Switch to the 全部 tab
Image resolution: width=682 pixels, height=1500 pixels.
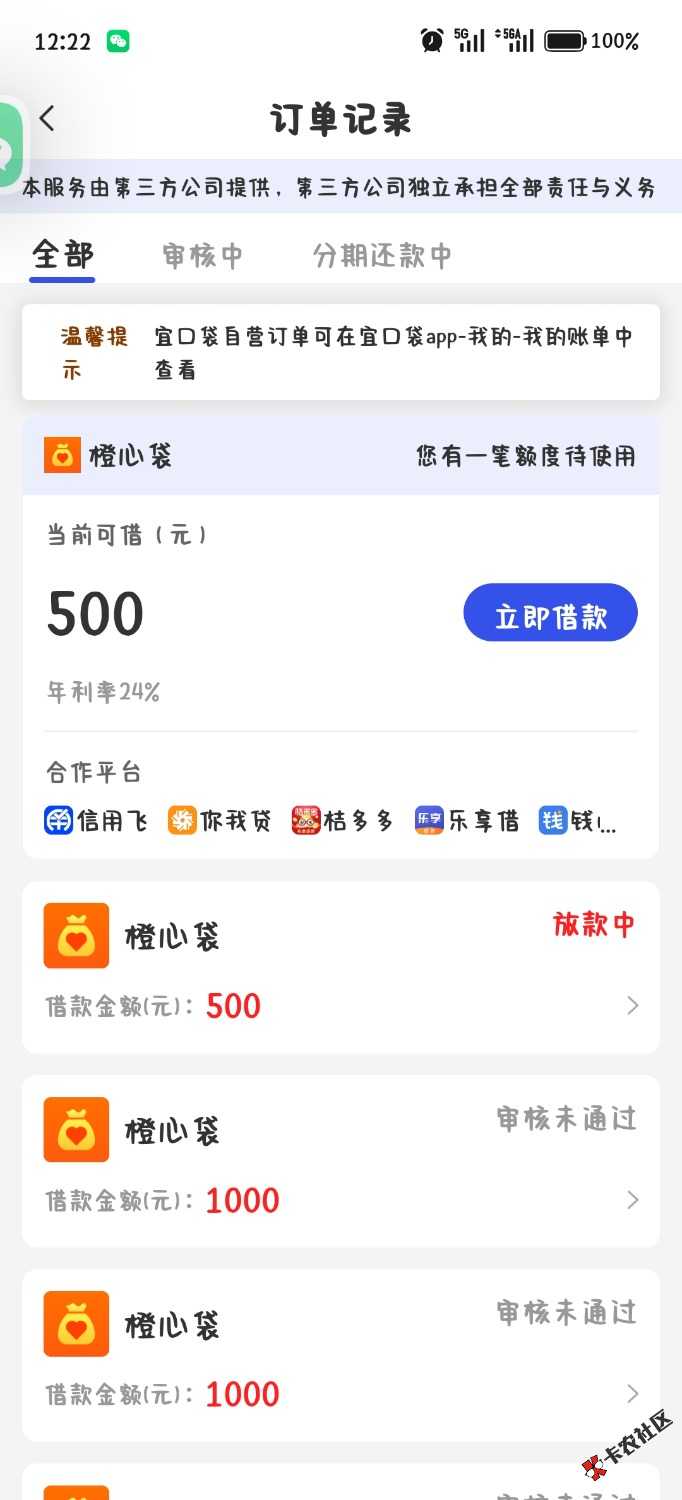coord(63,255)
